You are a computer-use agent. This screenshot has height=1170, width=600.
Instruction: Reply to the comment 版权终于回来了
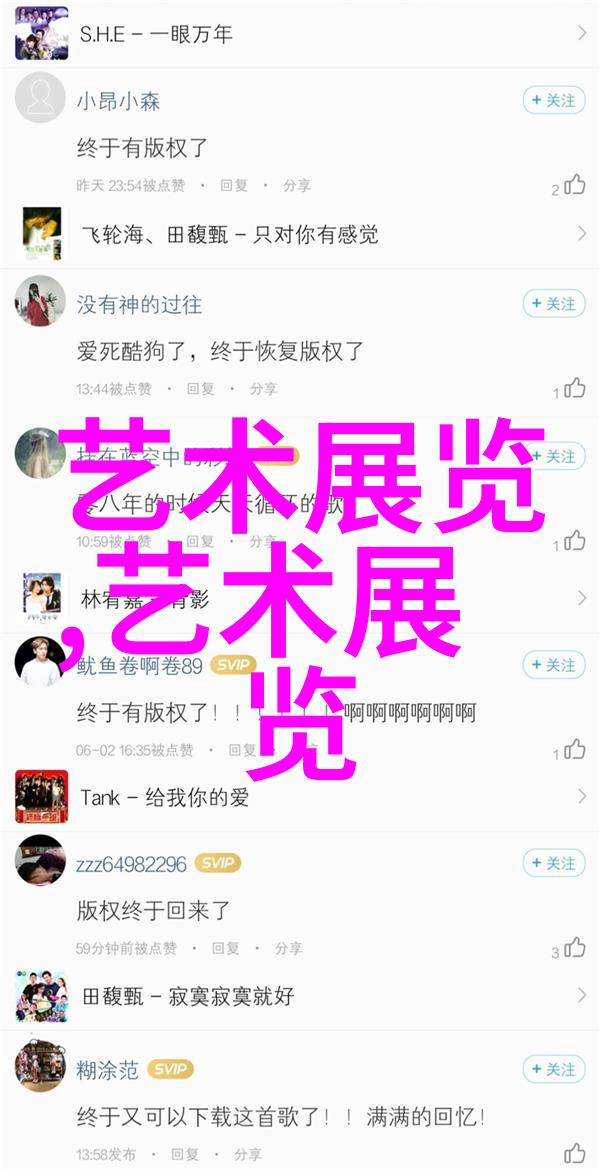226,948
